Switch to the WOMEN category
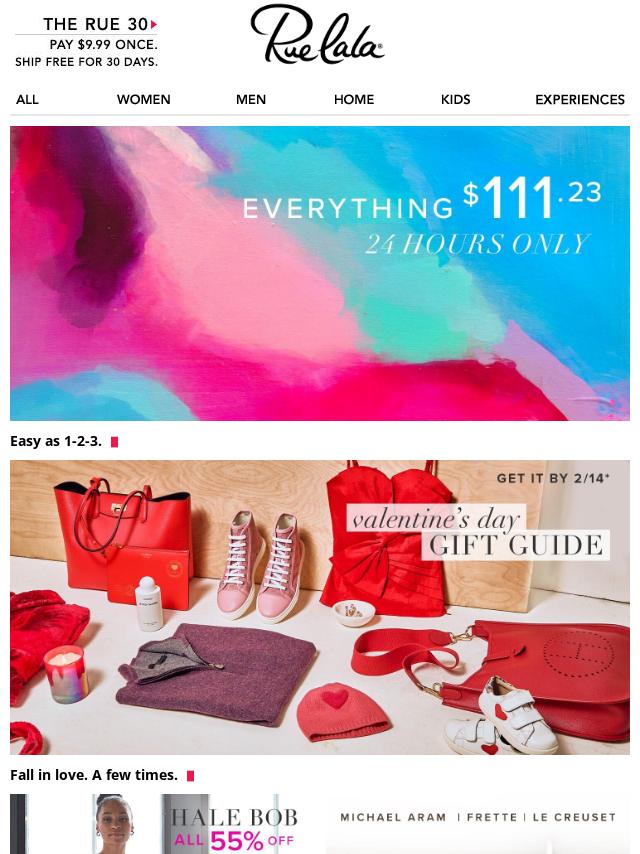This screenshot has height=854, width=640. [143, 100]
